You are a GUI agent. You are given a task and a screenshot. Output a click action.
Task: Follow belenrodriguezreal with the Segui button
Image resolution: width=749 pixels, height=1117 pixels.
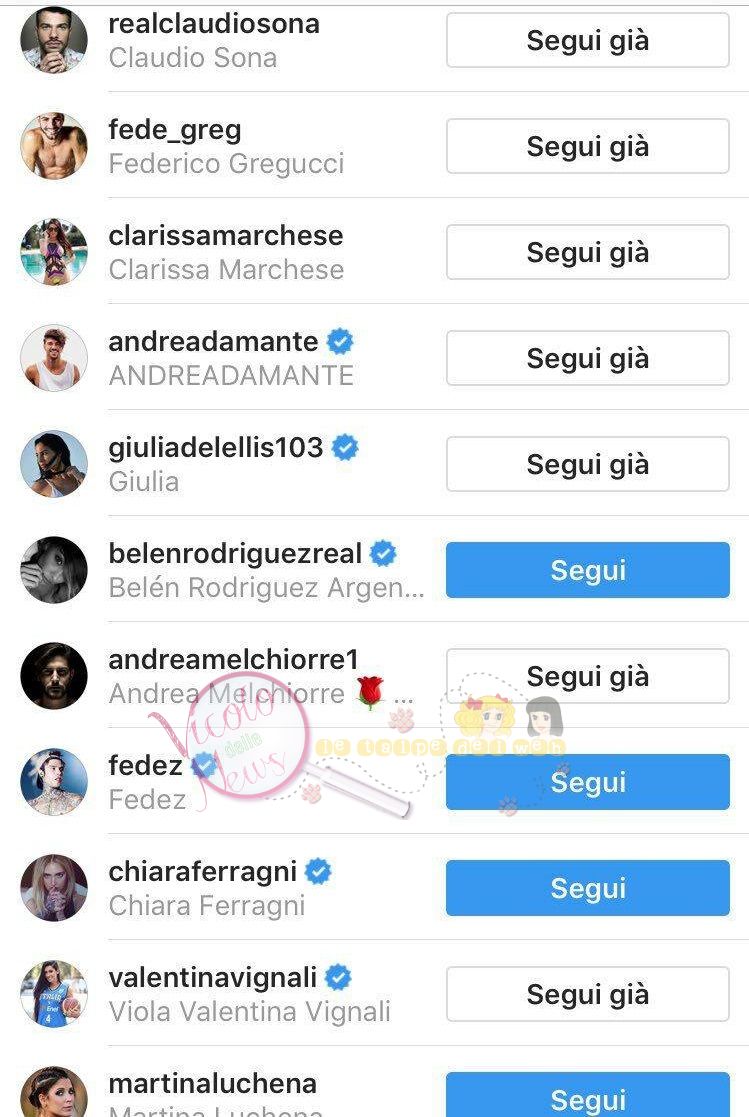(x=587, y=571)
